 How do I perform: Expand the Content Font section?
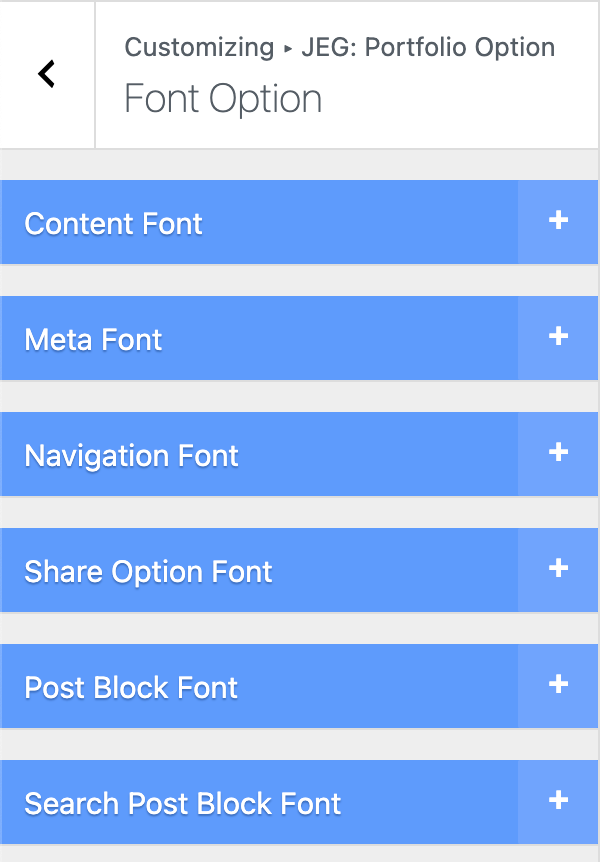(558, 221)
